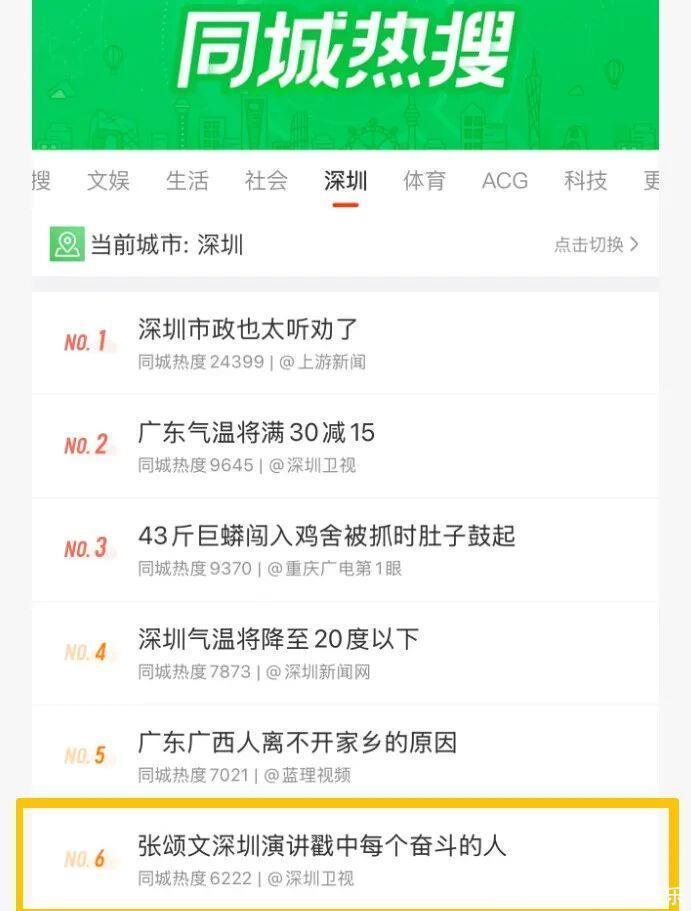Screen dimensions: 691x911
Task: View the topic 43斤巨蟒闯入鸡舍被抓时肚子鼓起
Action: coord(326,536)
